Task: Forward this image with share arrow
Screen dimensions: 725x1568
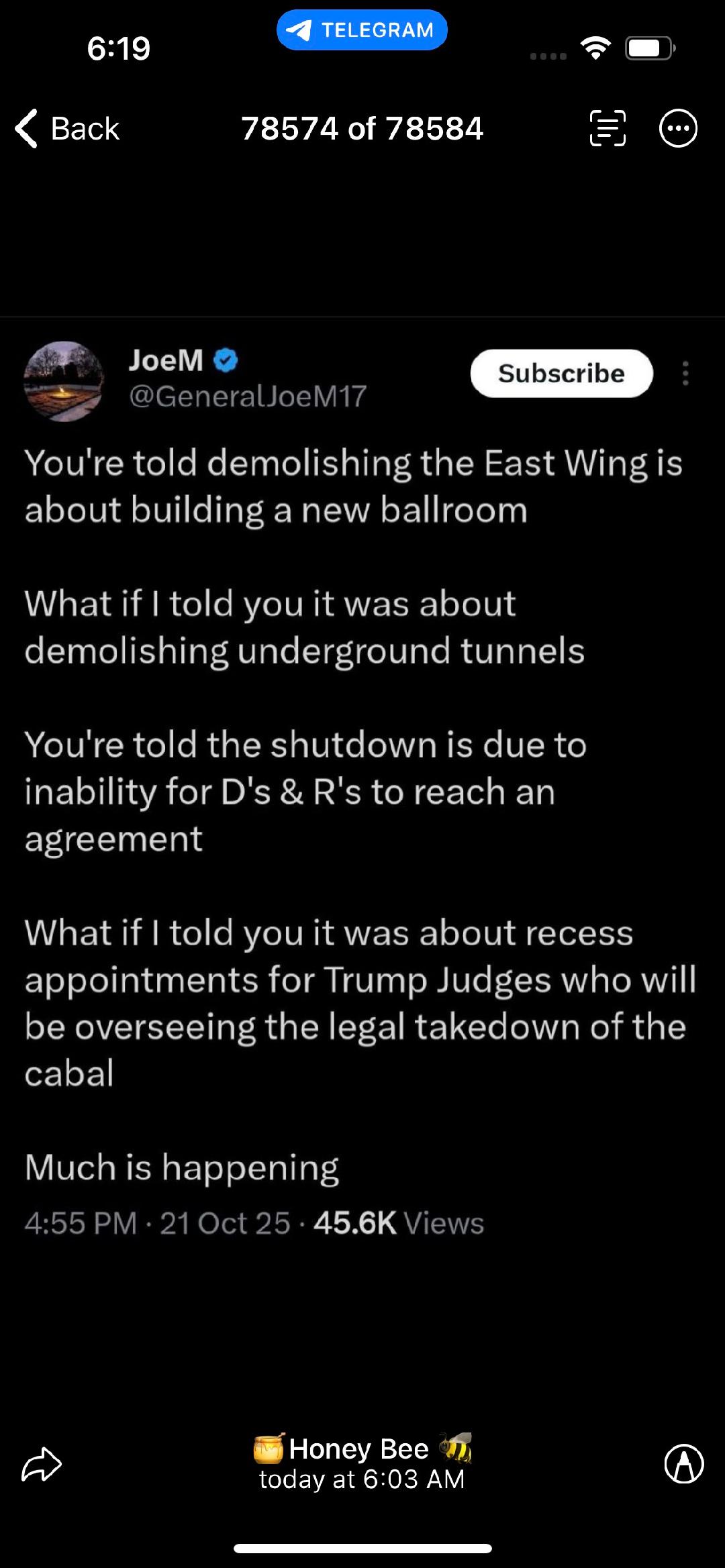Action: [x=42, y=1464]
